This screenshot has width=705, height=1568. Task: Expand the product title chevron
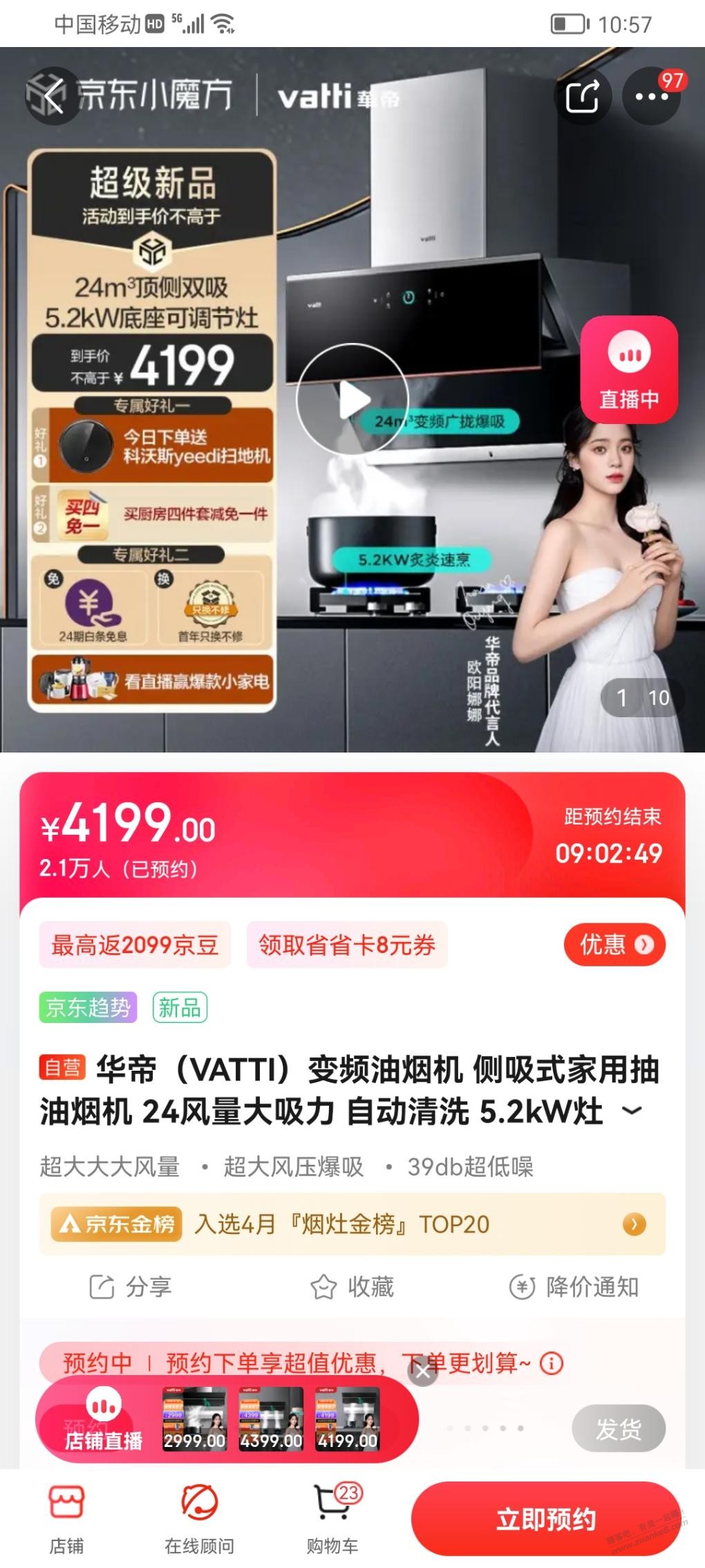(632, 1112)
